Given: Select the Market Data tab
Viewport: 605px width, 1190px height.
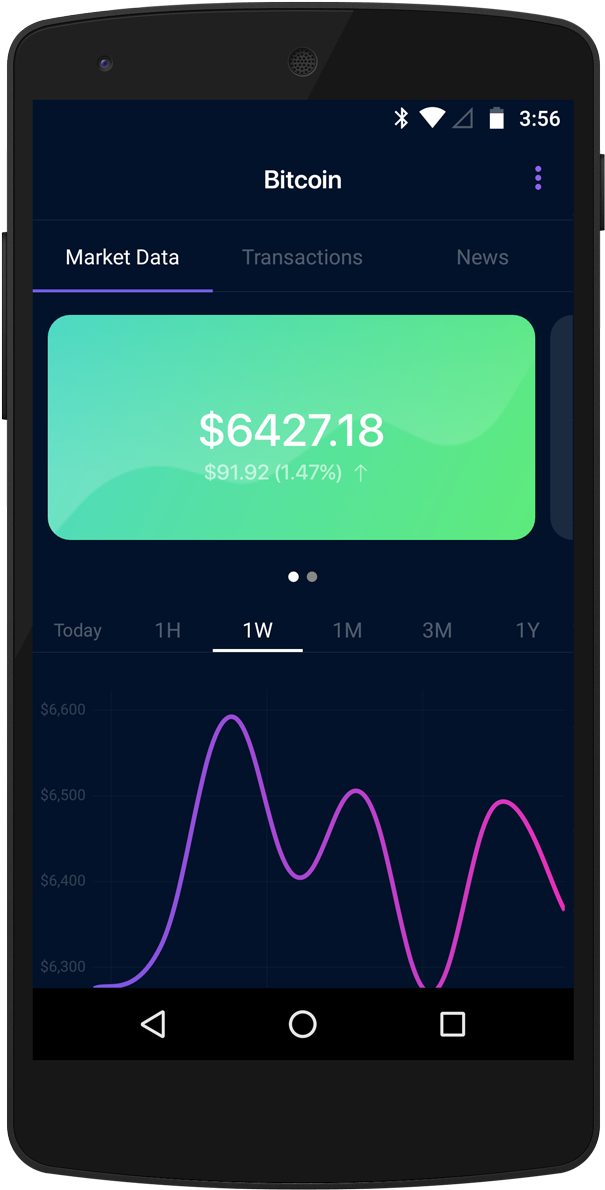Looking at the screenshot, I should pos(122,257).
